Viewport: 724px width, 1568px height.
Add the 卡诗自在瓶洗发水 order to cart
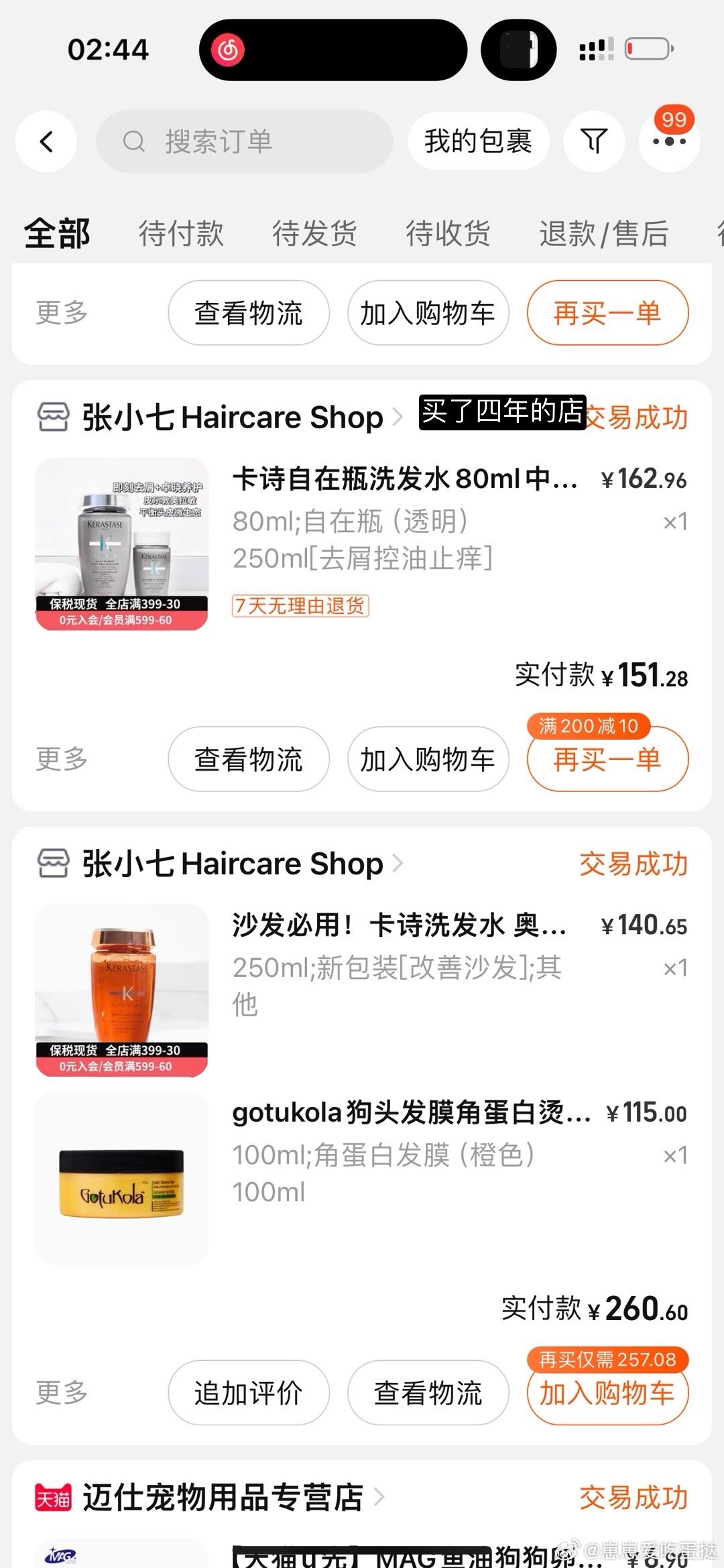pyautogui.click(x=428, y=759)
